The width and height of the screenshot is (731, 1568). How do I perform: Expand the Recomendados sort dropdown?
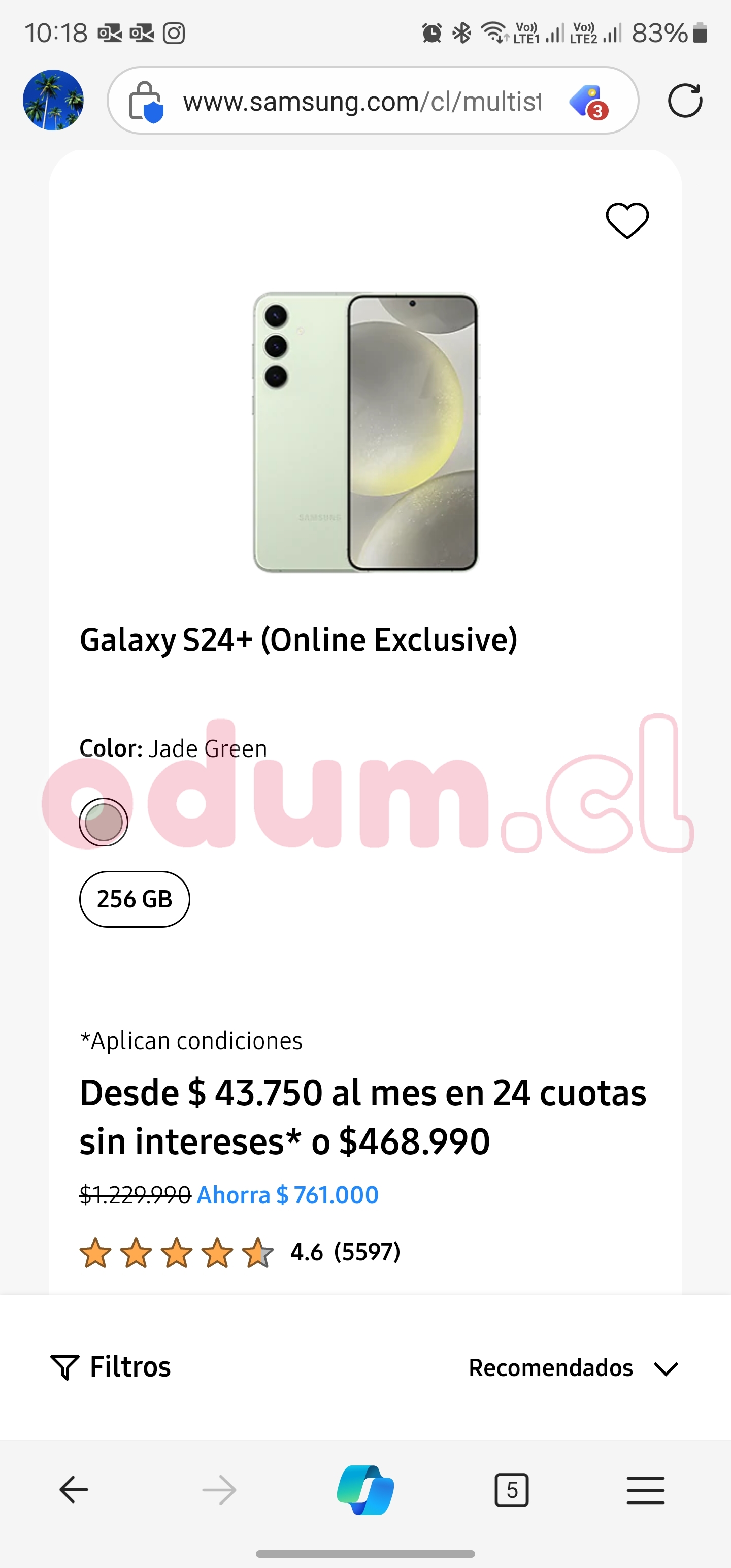(573, 1368)
